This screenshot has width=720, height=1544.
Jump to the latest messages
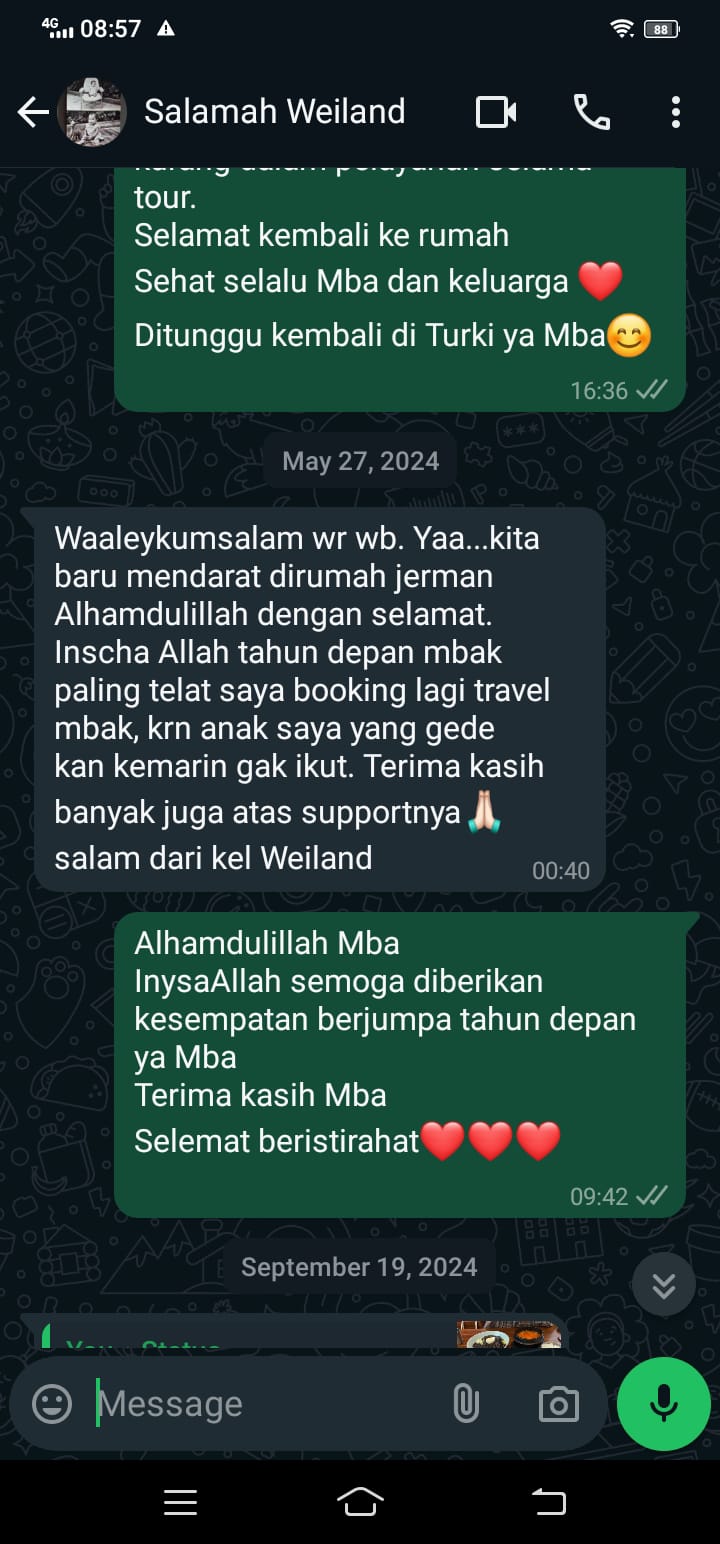(x=663, y=1284)
